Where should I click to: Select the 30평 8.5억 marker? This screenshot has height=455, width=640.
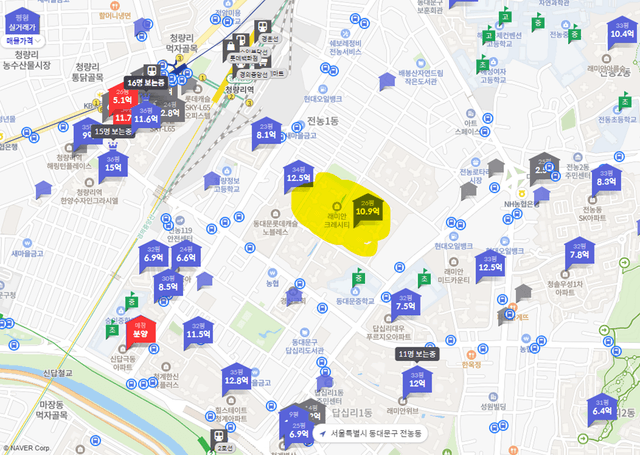click(168, 284)
